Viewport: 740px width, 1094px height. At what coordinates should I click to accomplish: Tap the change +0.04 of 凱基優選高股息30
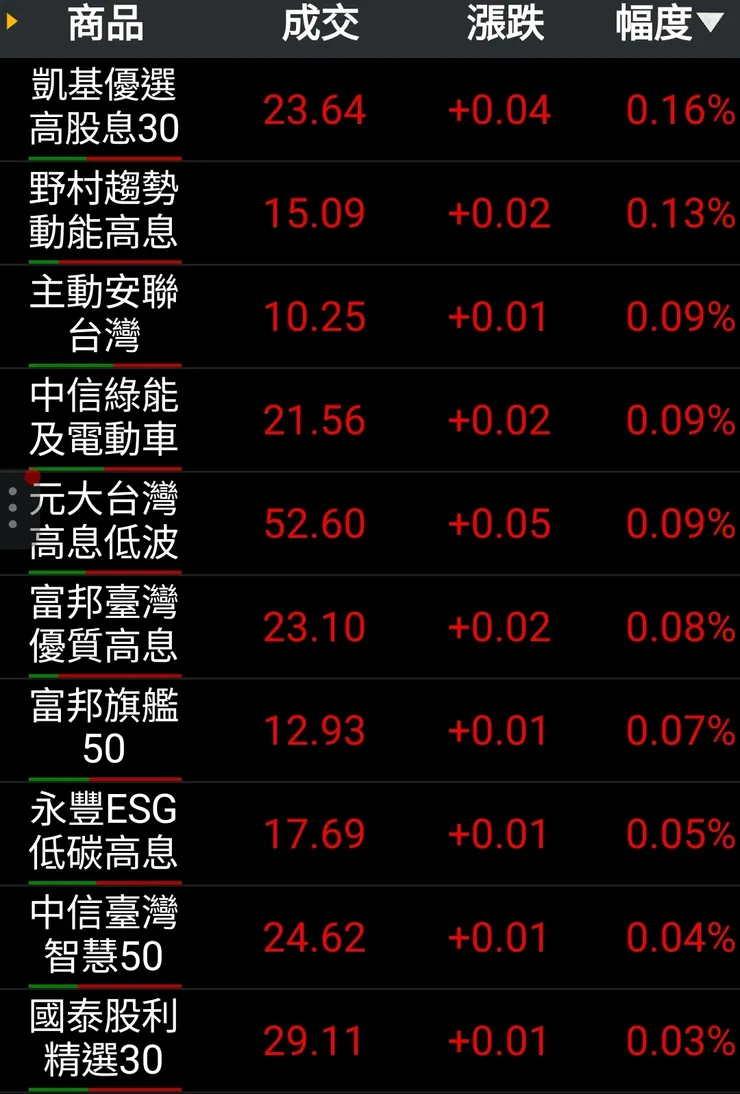(x=503, y=110)
